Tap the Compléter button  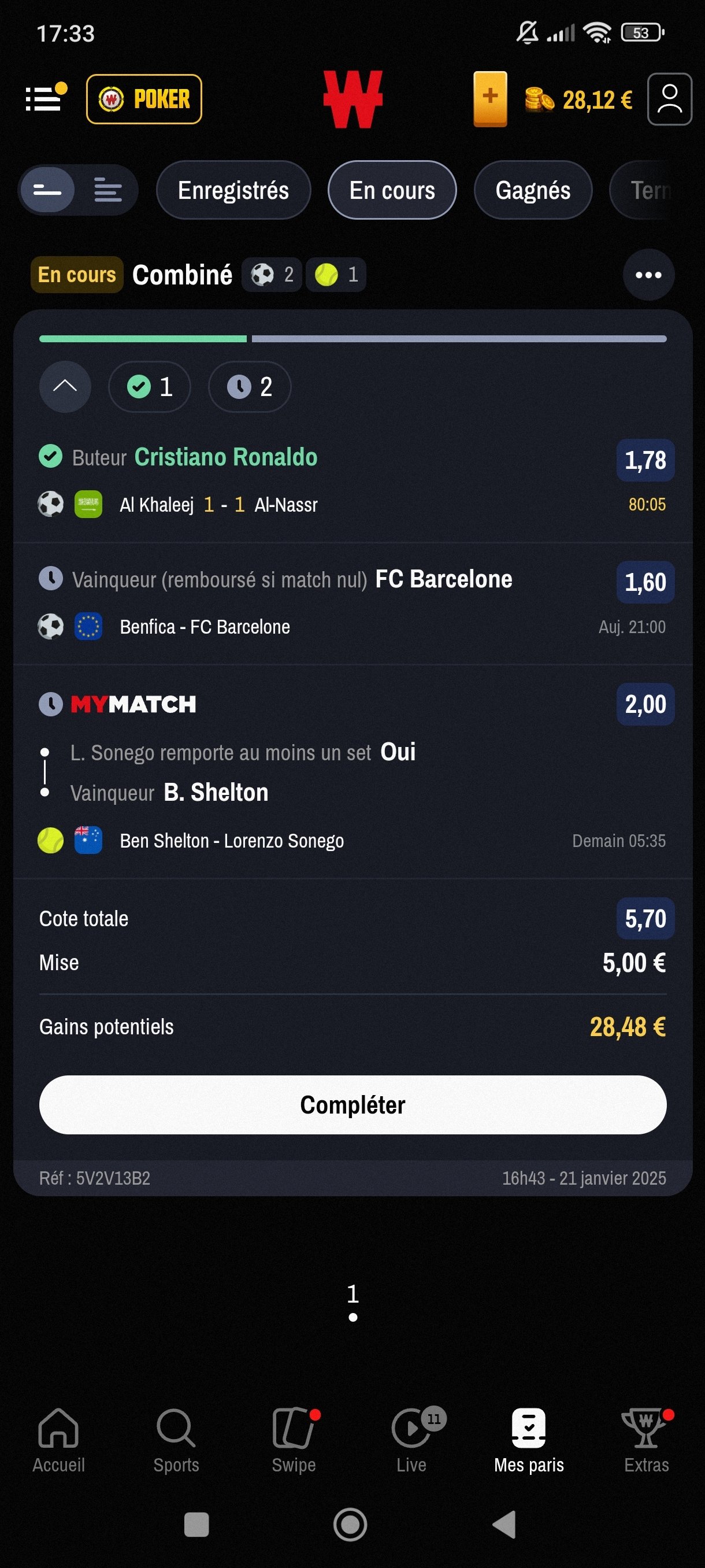pos(353,1104)
